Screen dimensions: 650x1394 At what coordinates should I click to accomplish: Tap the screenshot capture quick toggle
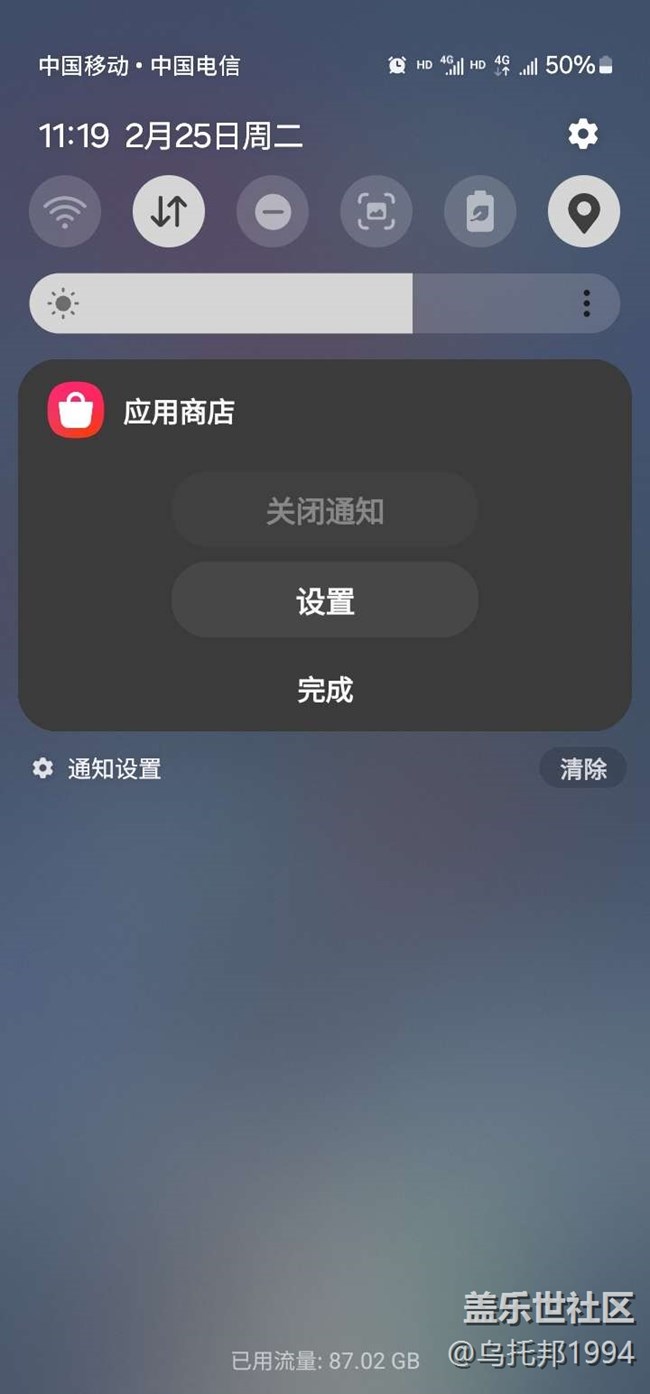coord(376,211)
